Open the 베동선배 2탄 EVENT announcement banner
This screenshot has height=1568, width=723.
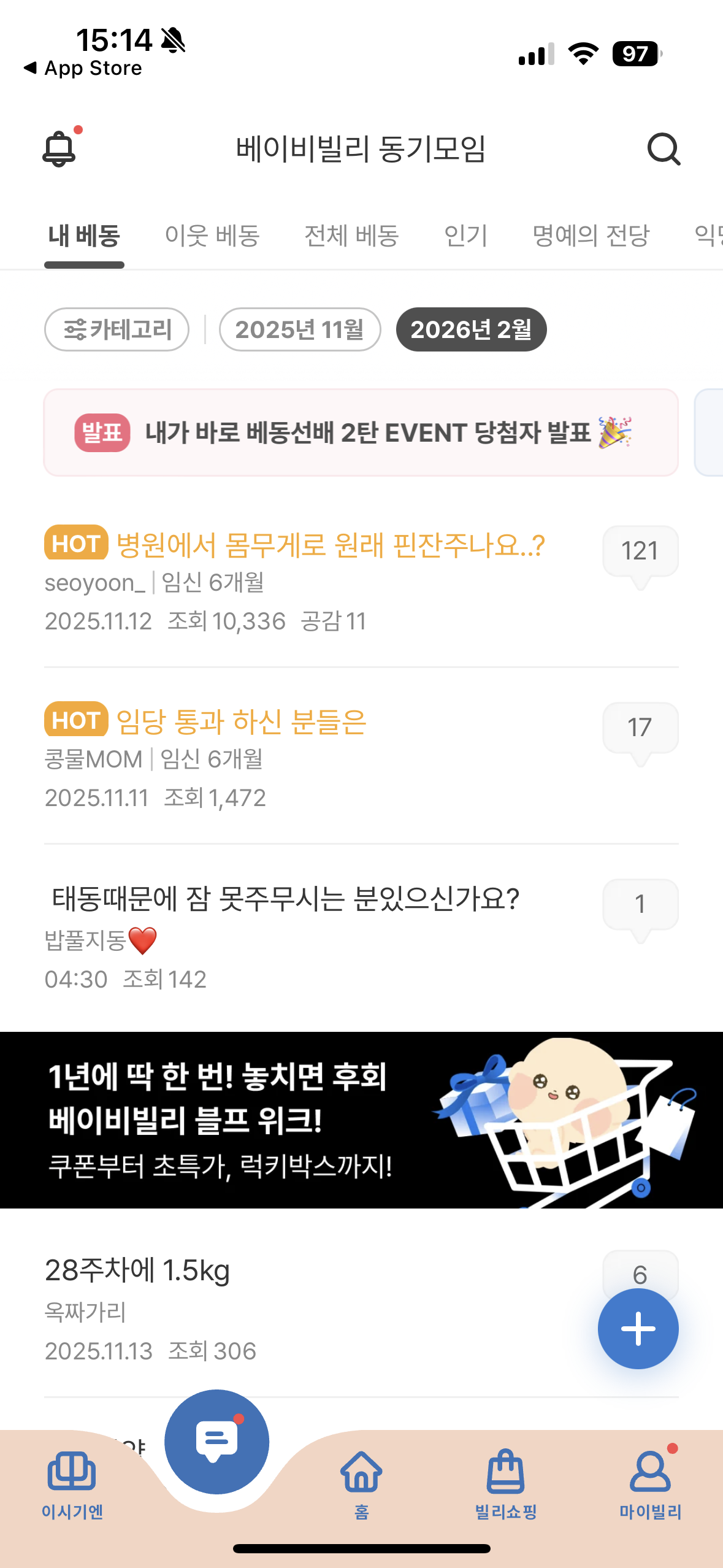[361, 433]
